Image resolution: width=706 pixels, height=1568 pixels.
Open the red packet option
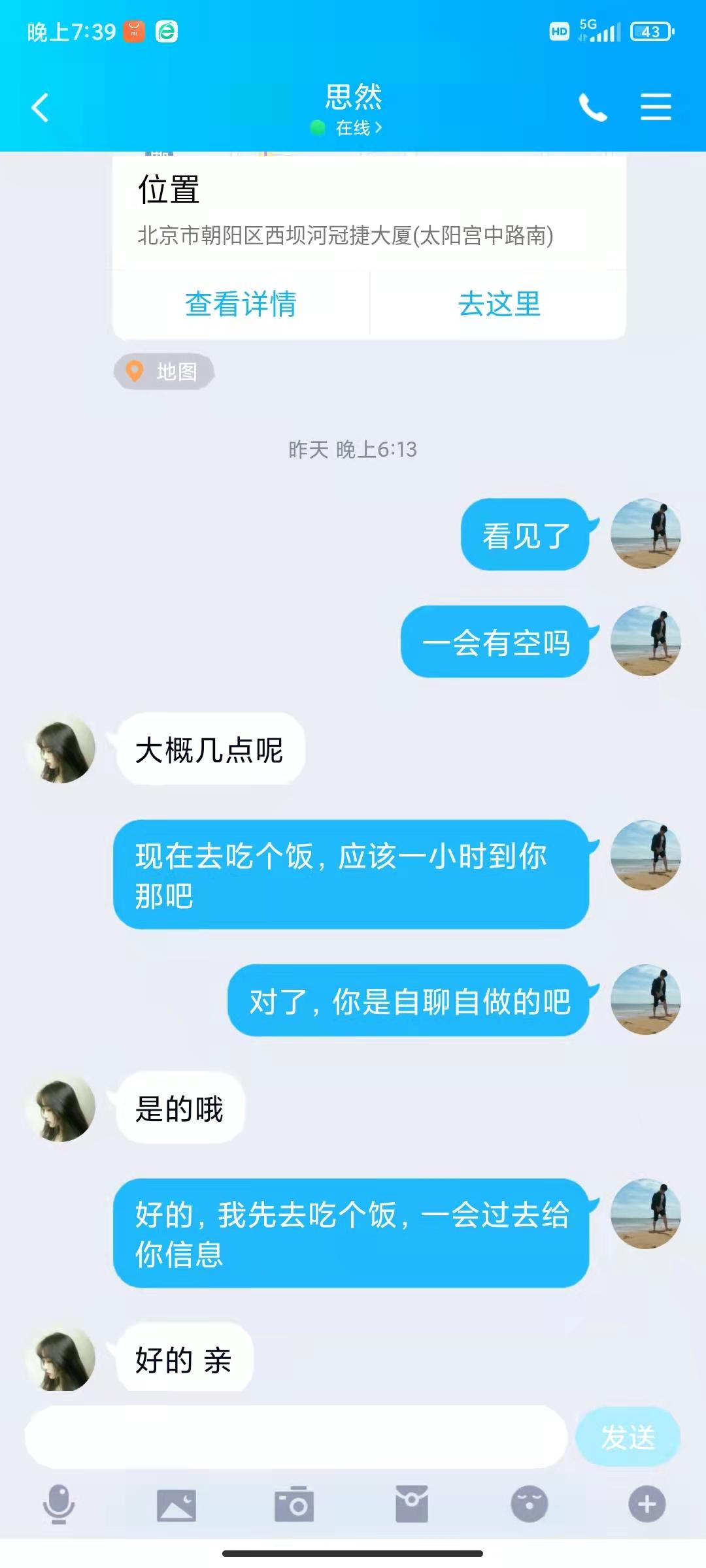[412, 1505]
